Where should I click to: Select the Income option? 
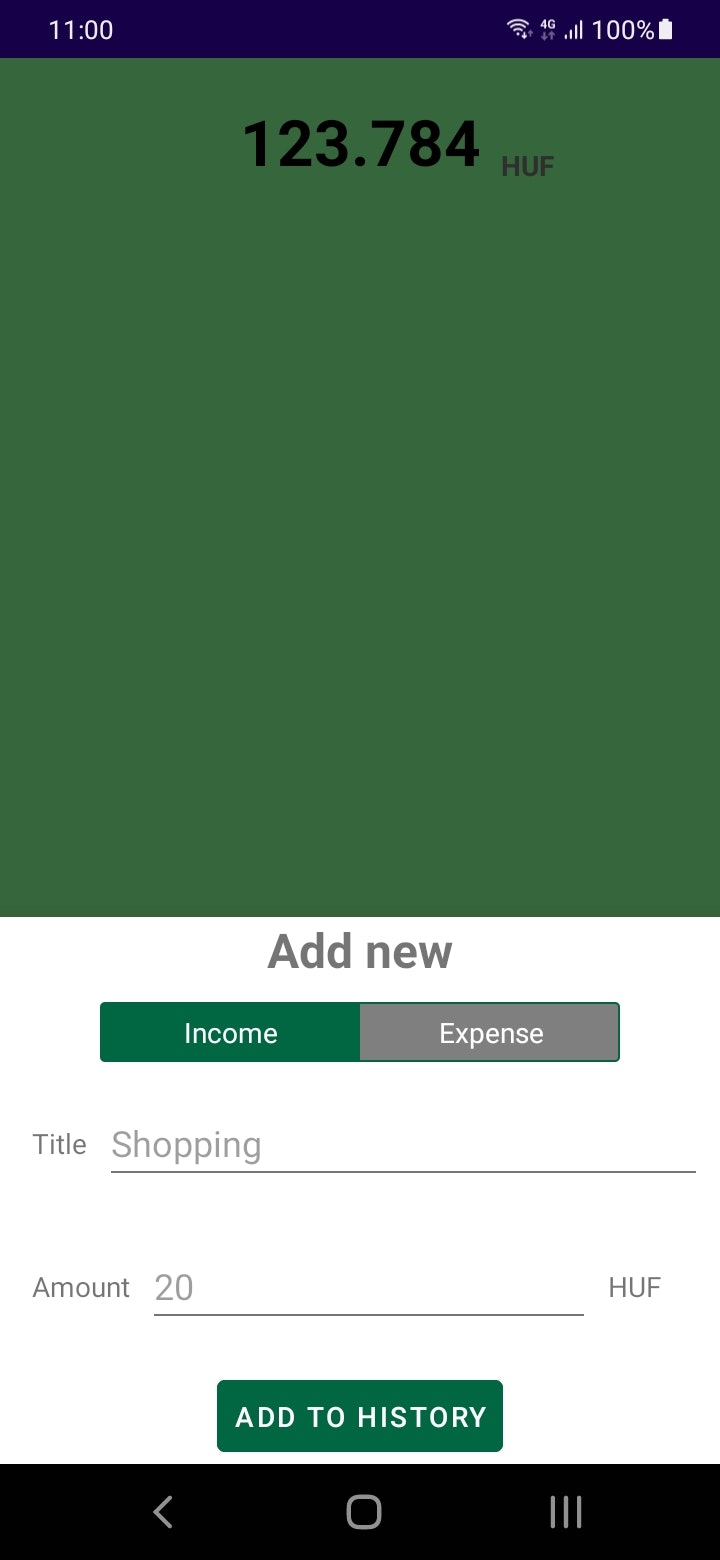(230, 1033)
